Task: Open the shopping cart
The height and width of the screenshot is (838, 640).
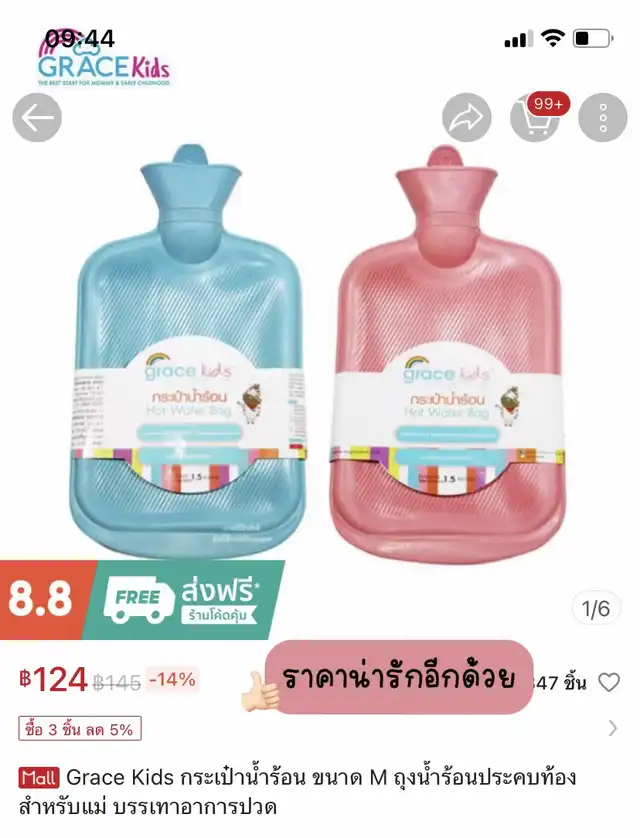Action: (535, 118)
